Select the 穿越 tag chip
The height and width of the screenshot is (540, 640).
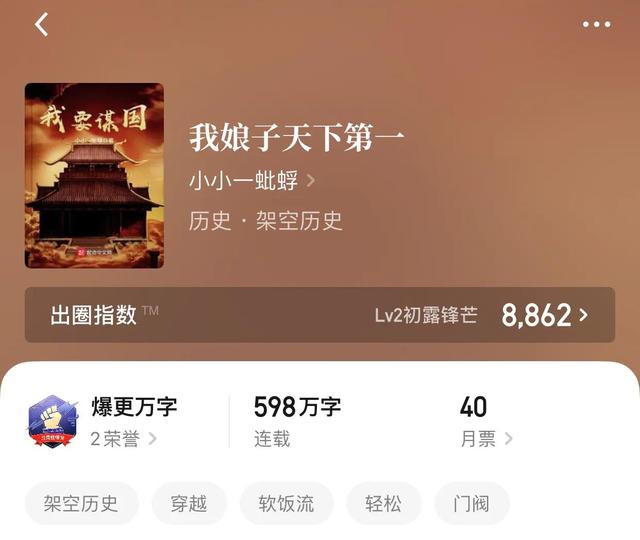click(189, 503)
